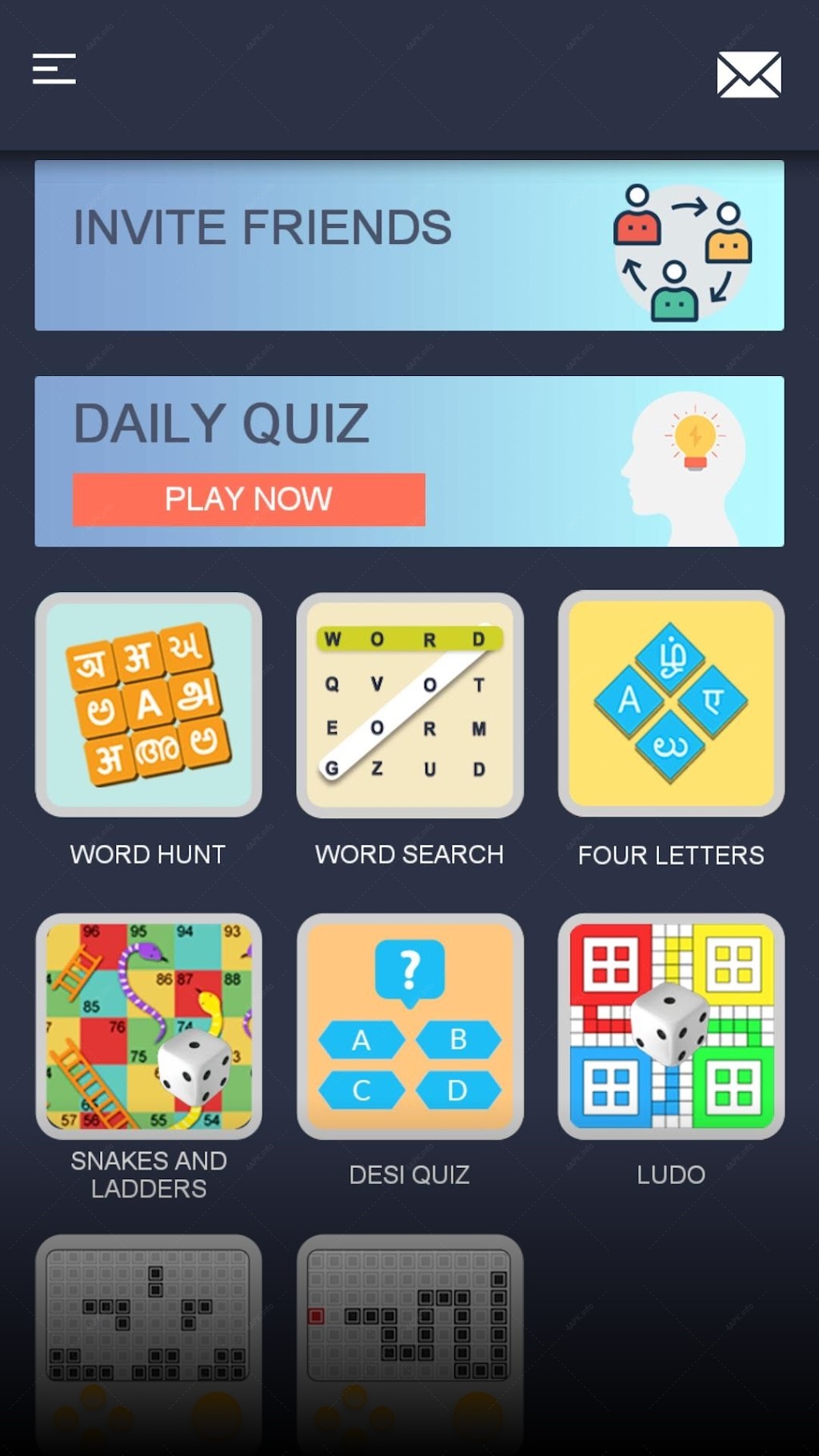Open the mail envelope inbox
819x1456 pixels.
click(x=749, y=74)
